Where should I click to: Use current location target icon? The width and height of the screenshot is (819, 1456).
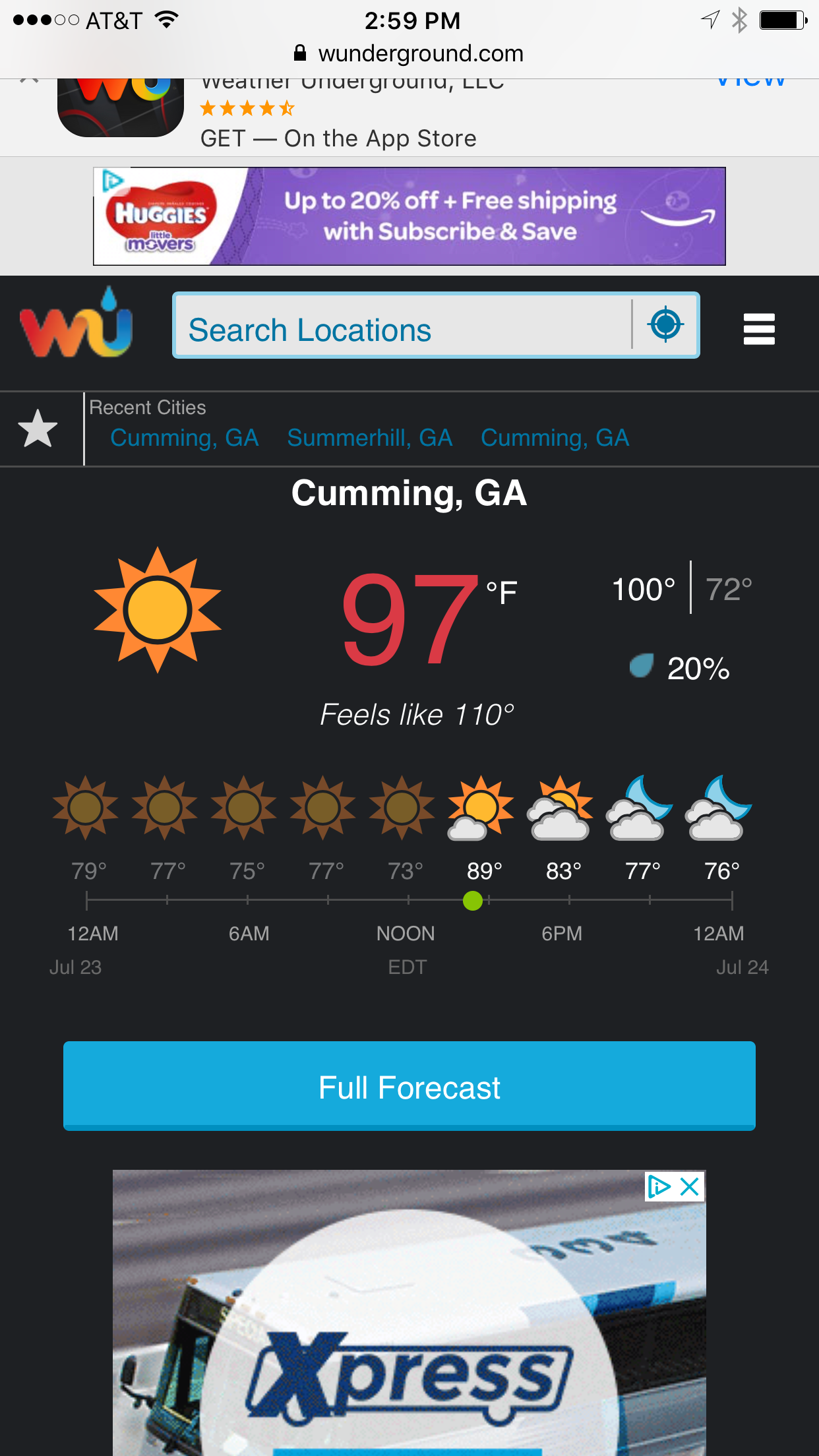[x=665, y=325]
